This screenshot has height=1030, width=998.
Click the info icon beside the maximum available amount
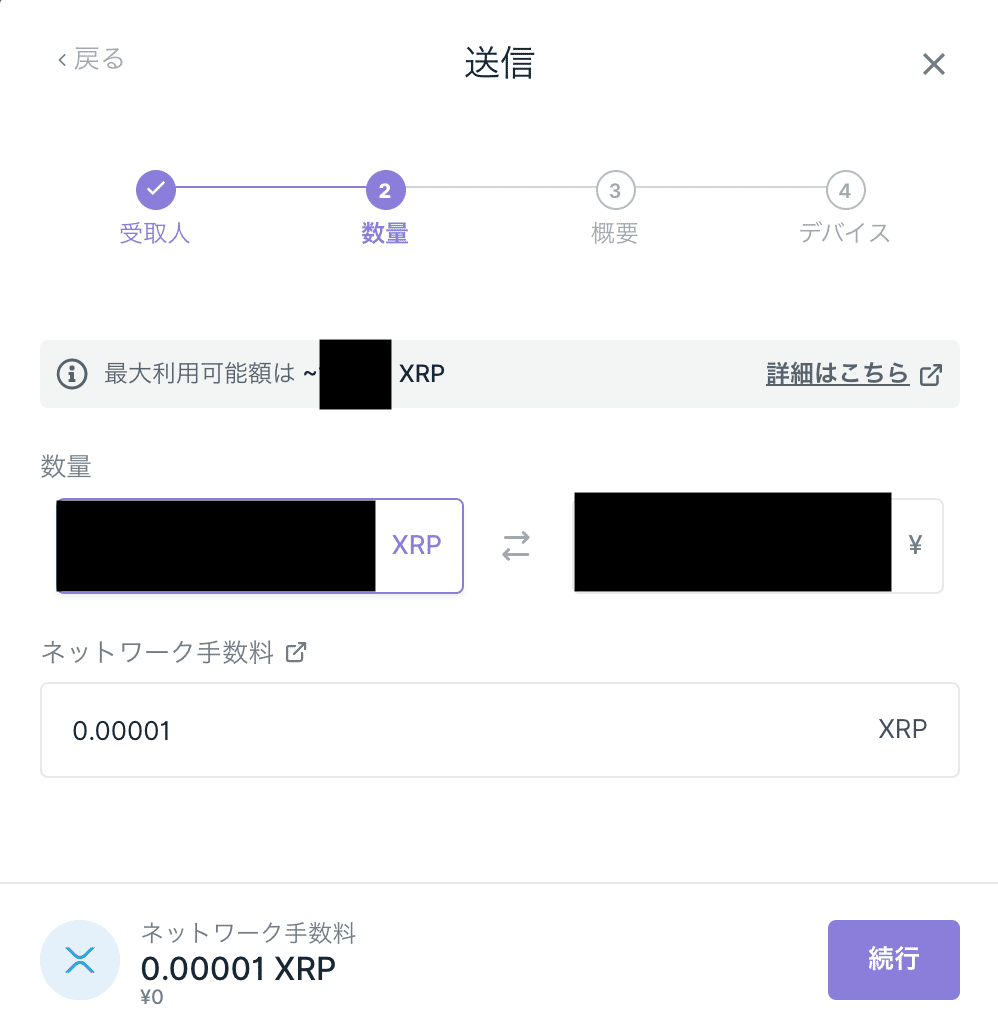(72, 374)
